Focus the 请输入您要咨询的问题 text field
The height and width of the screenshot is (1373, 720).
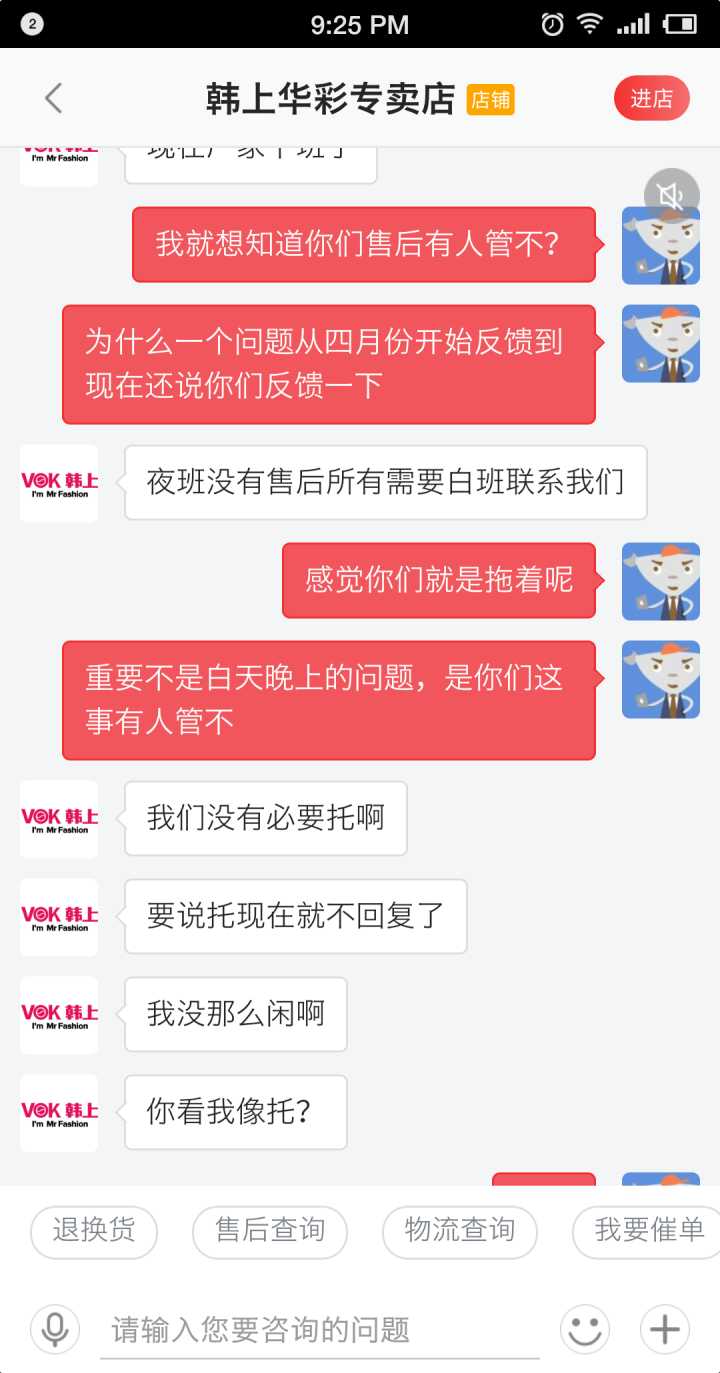(x=320, y=1329)
